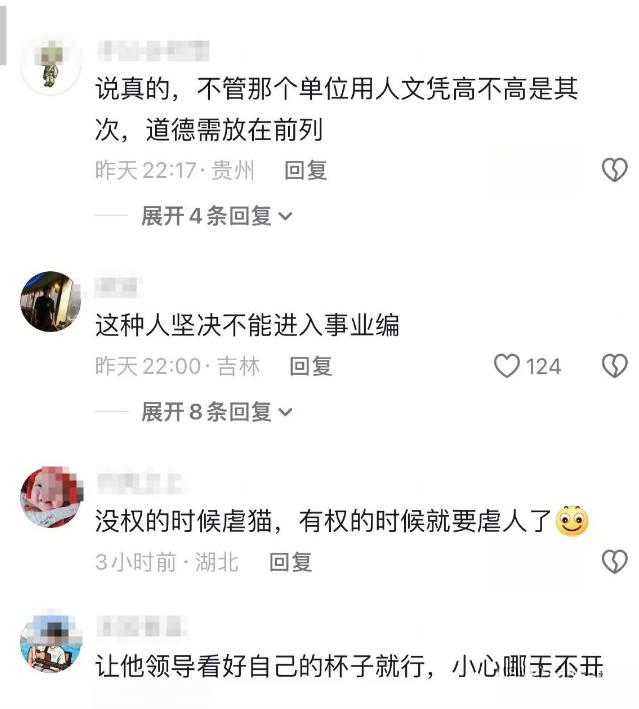Like the comment with 124 likes
Image resolution: width=639 pixels, height=709 pixels.
[508, 366]
